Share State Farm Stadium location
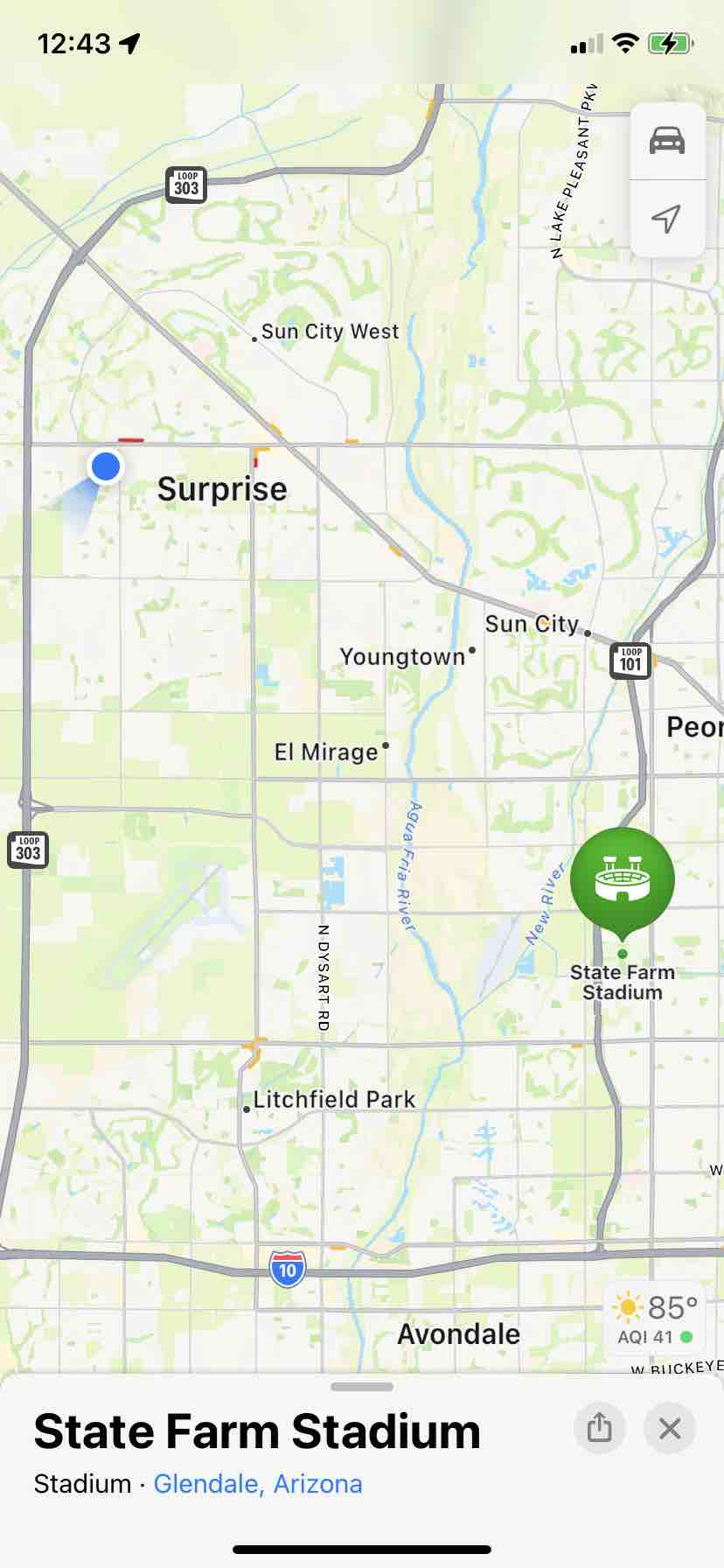 599,1429
